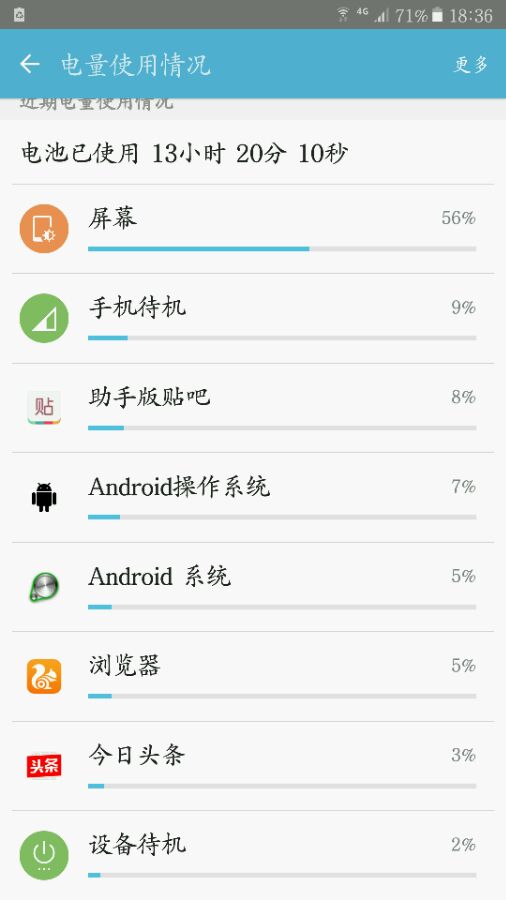506x900 pixels.
Task: Open the 更多 menu
Action: point(471,64)
